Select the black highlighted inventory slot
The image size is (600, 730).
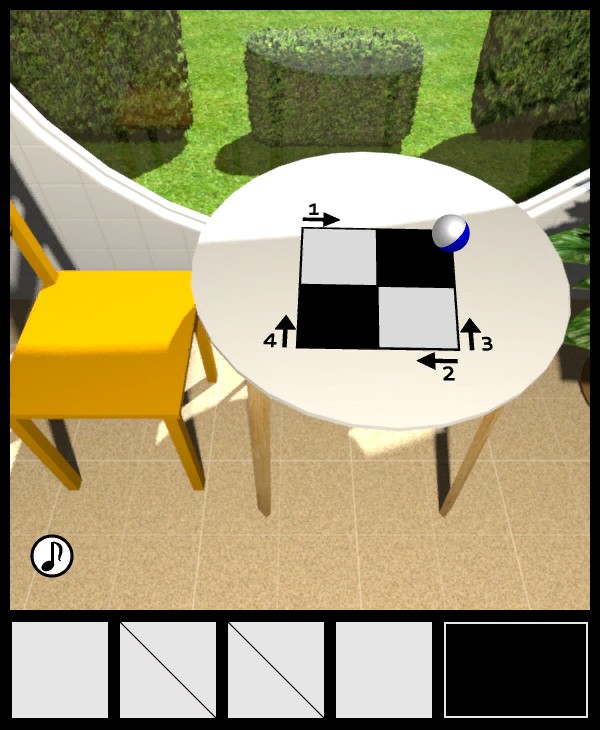tap(515, 669)
